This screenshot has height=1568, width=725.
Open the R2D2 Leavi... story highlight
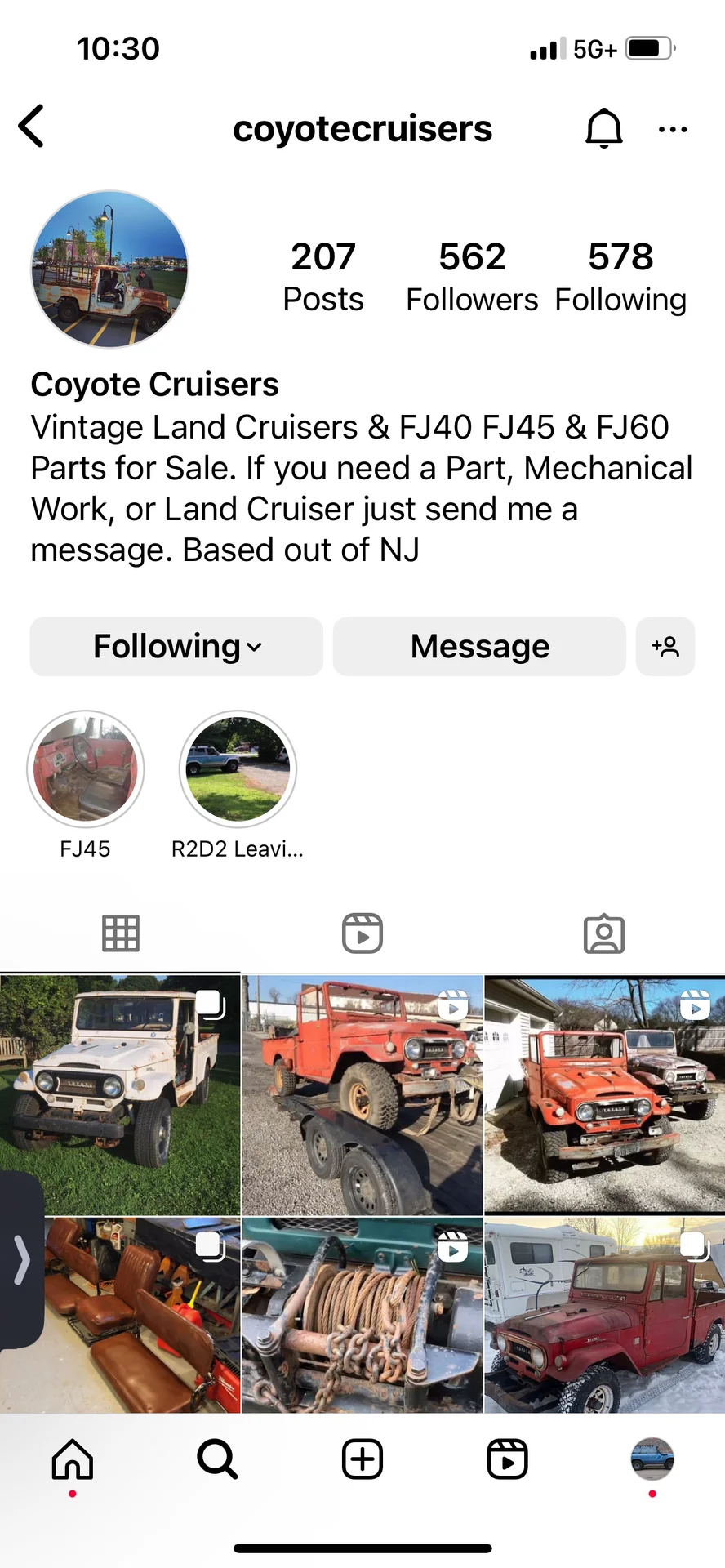coord(238,769)
